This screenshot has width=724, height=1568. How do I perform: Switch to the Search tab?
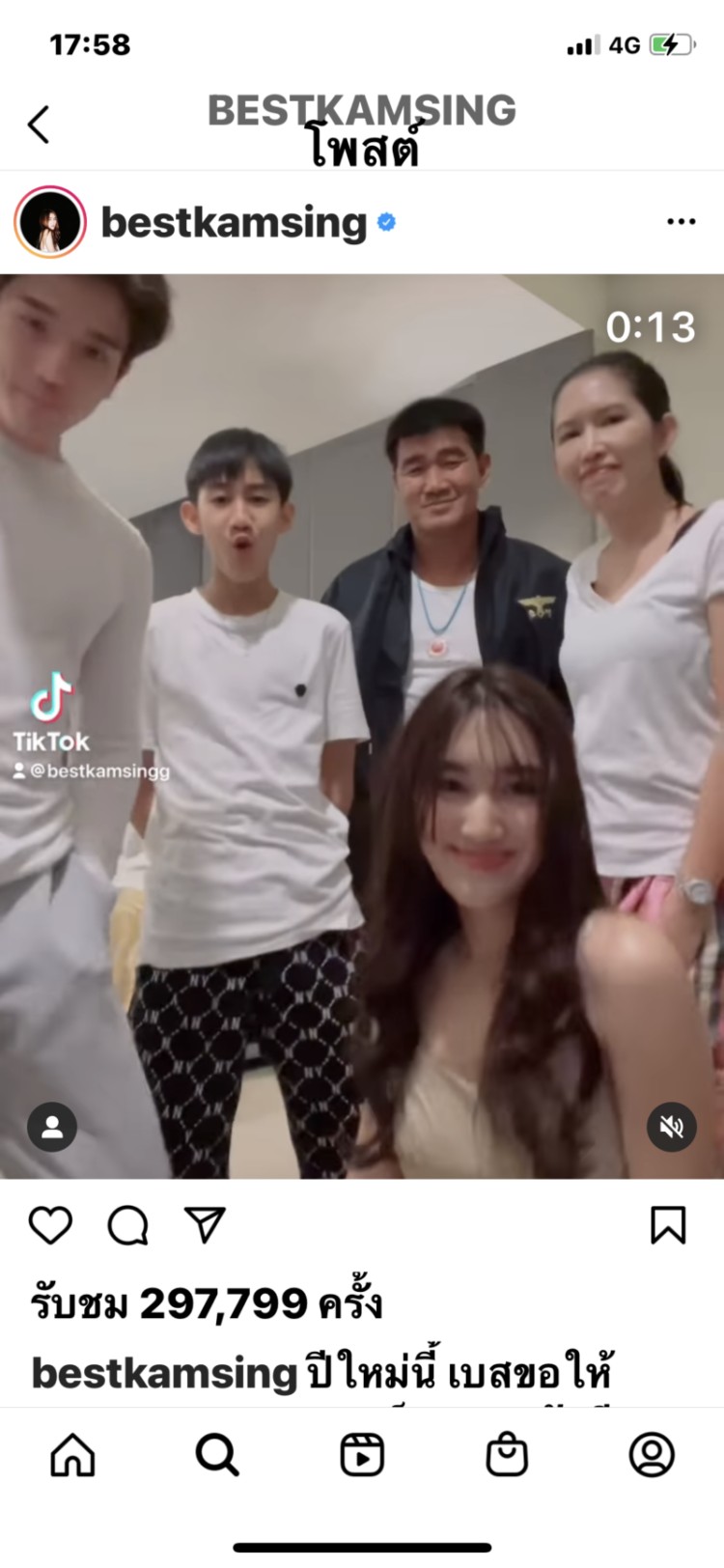217,1454
